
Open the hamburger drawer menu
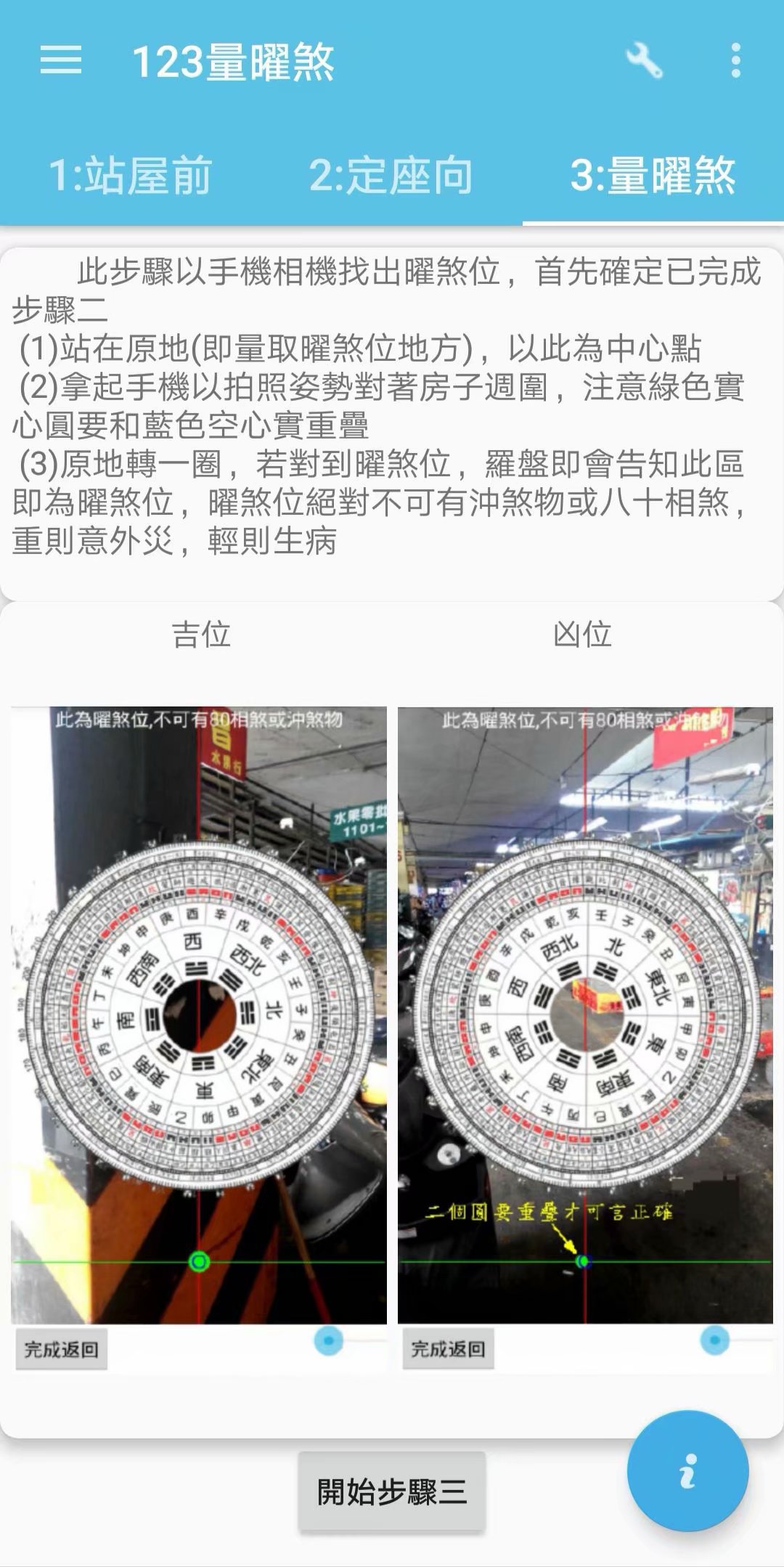pos(60,60)
